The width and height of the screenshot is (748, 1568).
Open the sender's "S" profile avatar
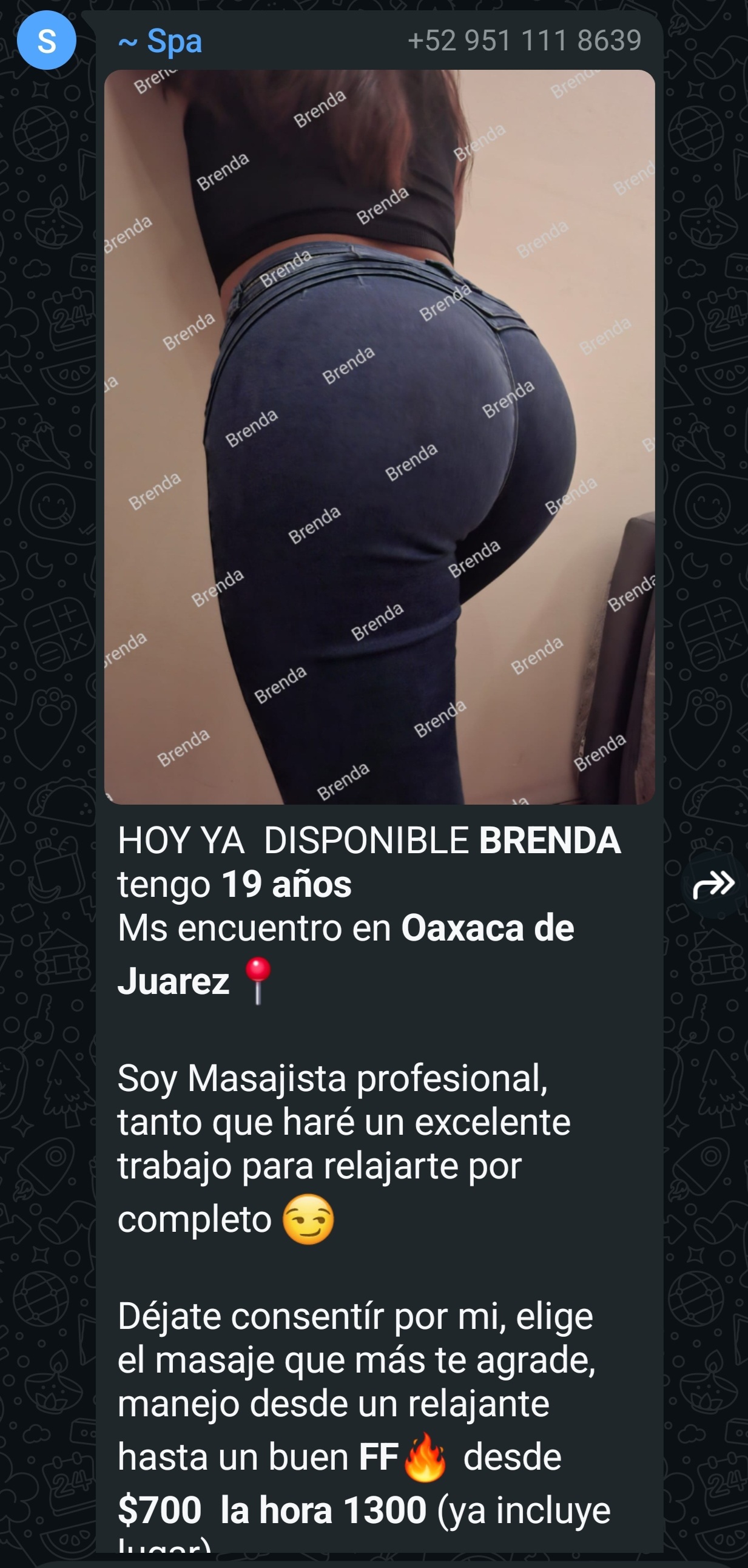46,40
